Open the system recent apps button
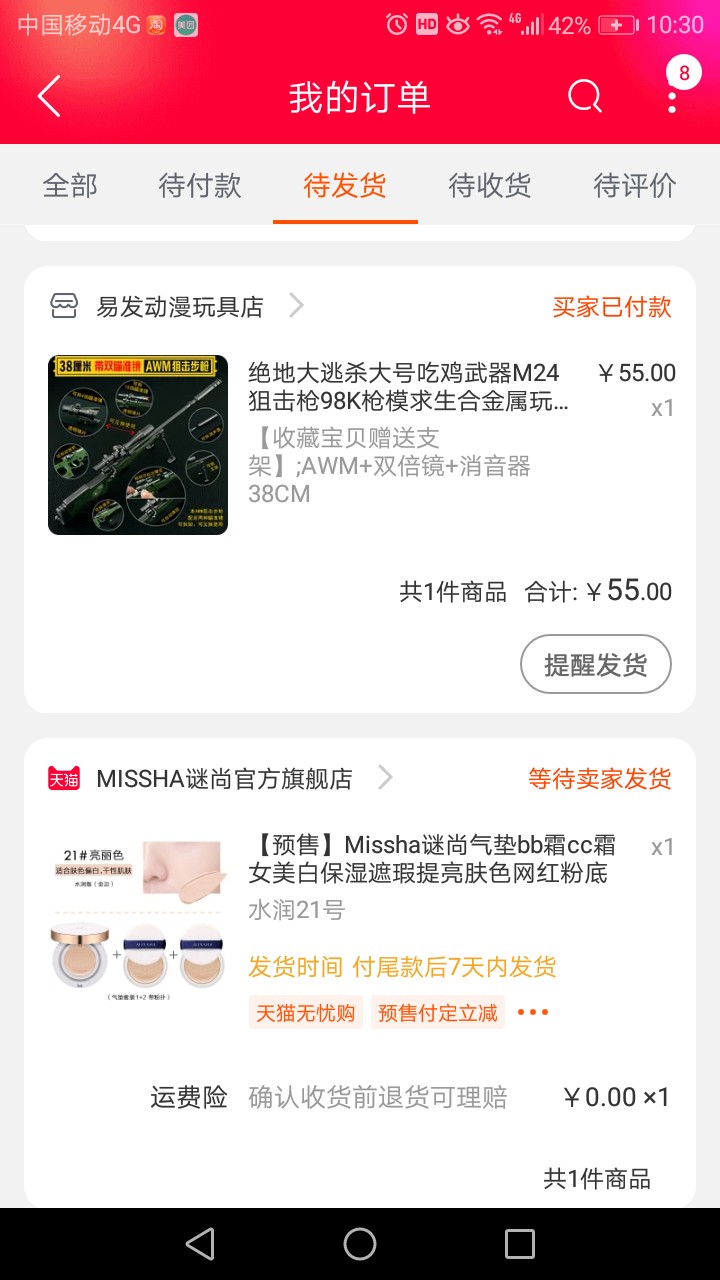 (x=520, y=1244)
